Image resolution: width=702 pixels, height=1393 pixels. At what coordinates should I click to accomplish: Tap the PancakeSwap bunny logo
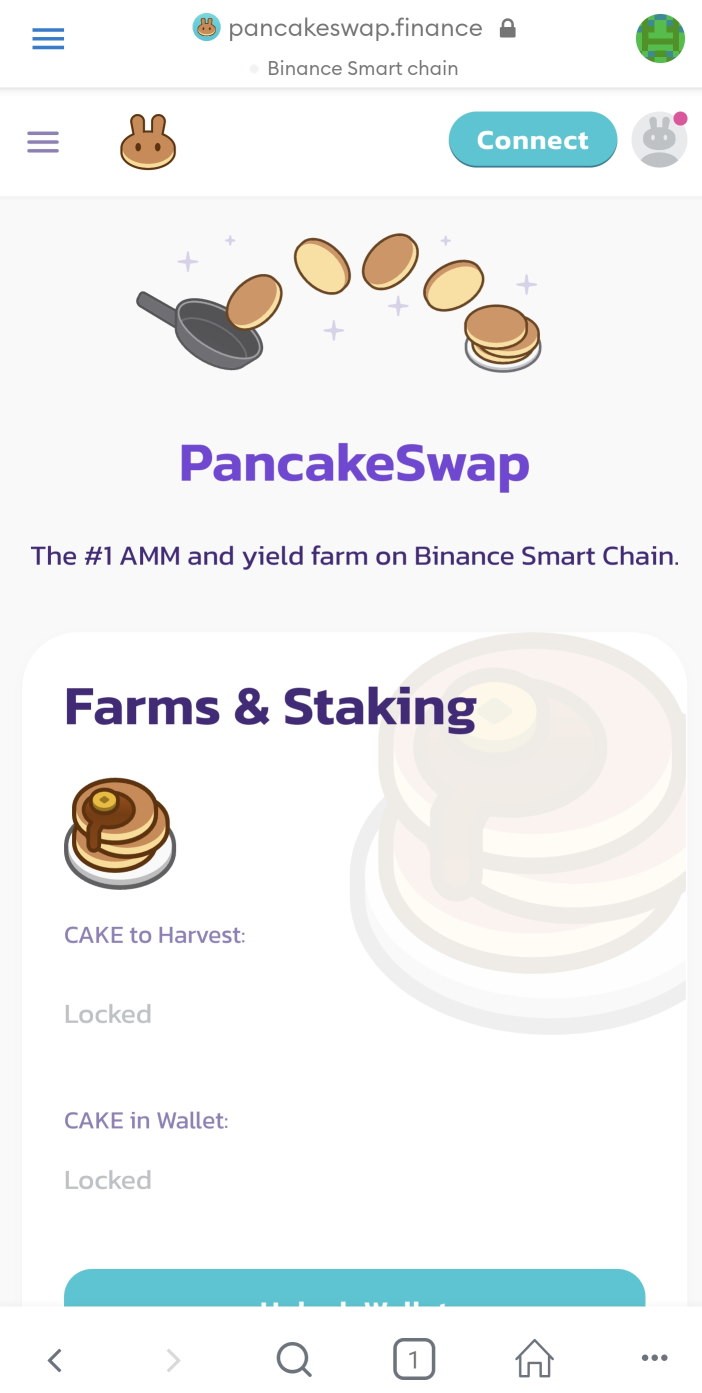[148, 142]
